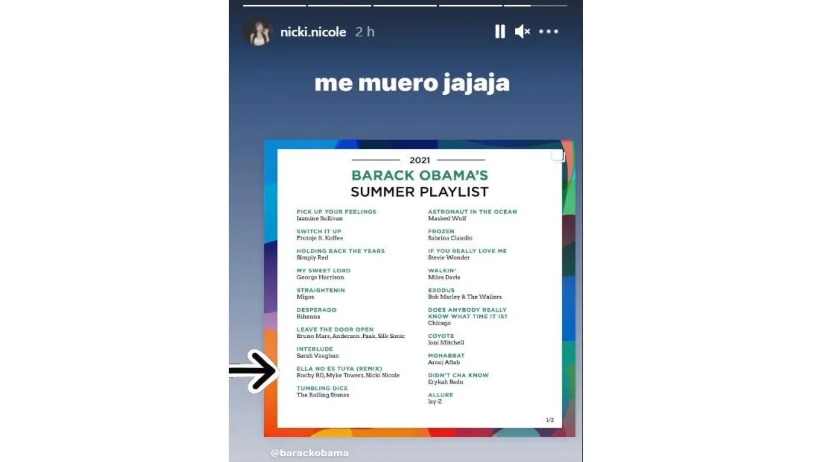Viewport: 820px width, 462px height.
Task: Unmute the story audio
Action: 522,32
